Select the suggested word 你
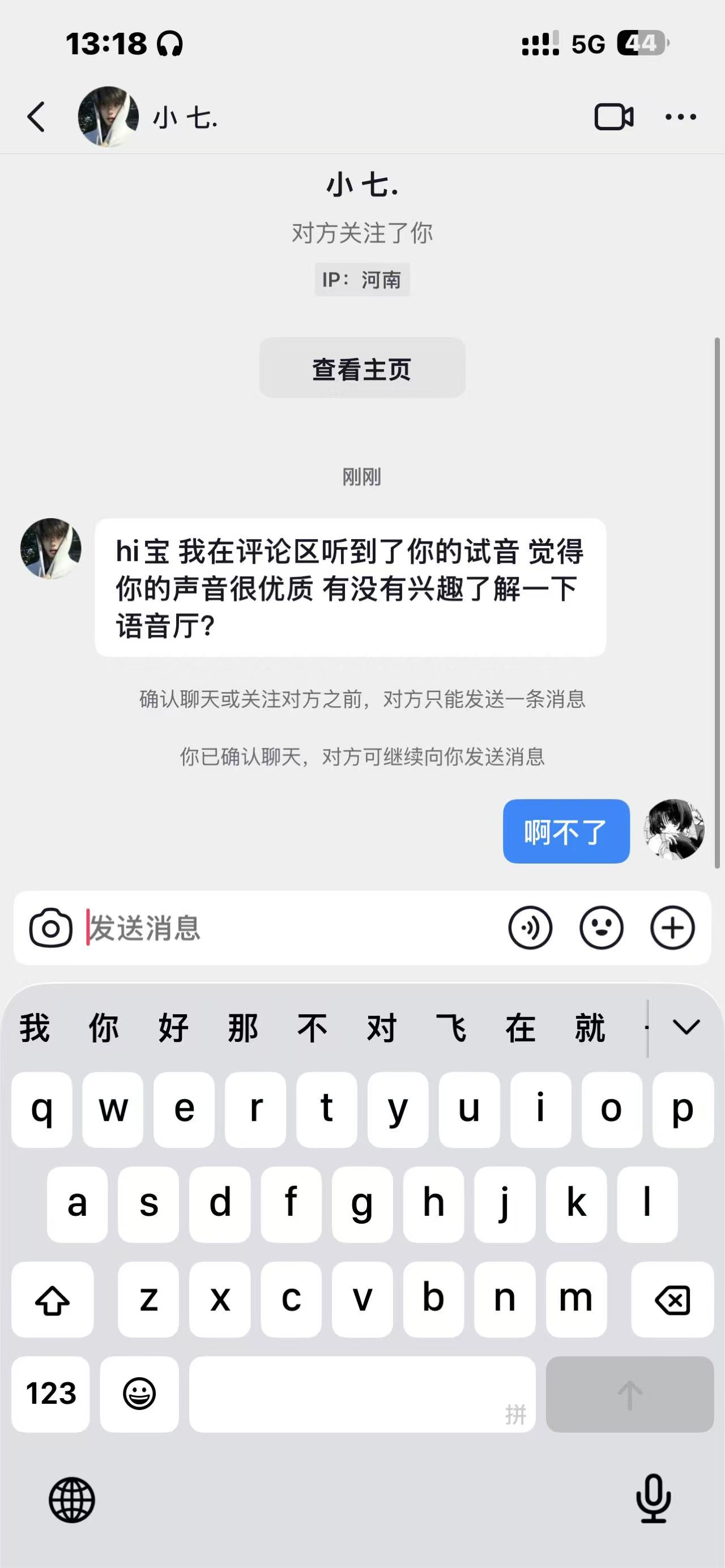725x1568 pixels. click(x=104, y=1028)
